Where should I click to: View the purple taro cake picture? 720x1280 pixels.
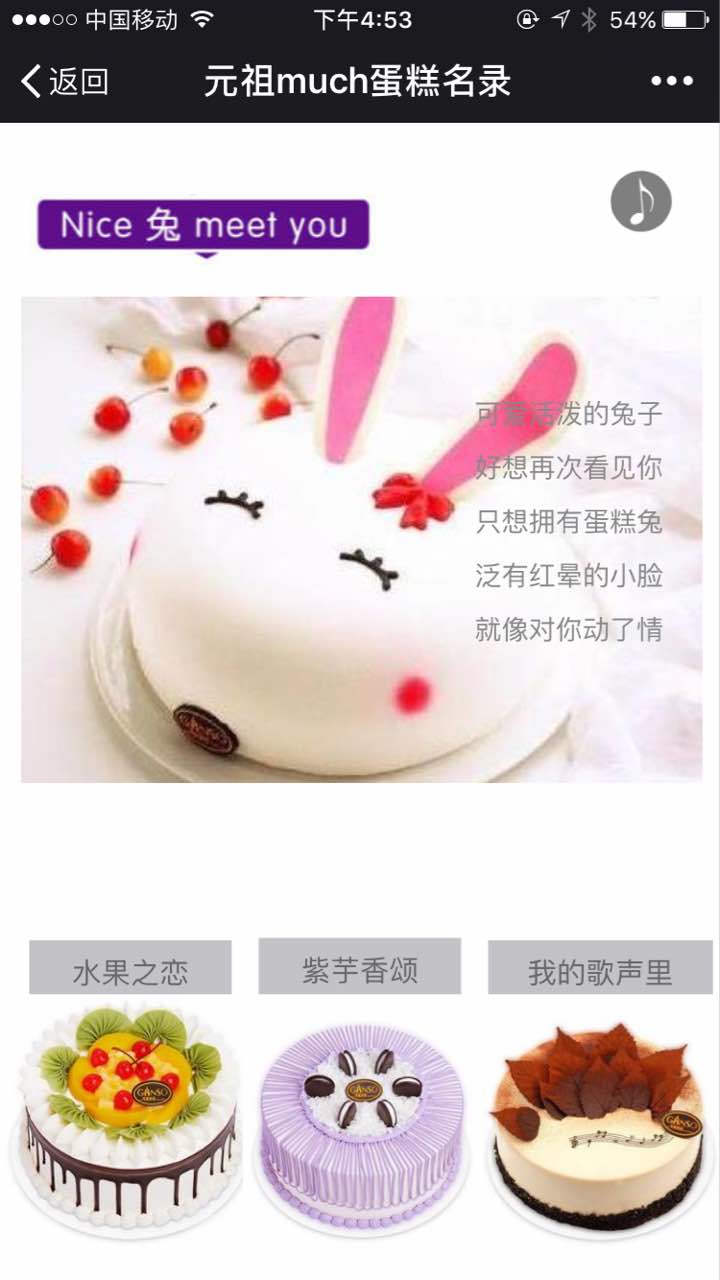click(x=360, y=1125)
